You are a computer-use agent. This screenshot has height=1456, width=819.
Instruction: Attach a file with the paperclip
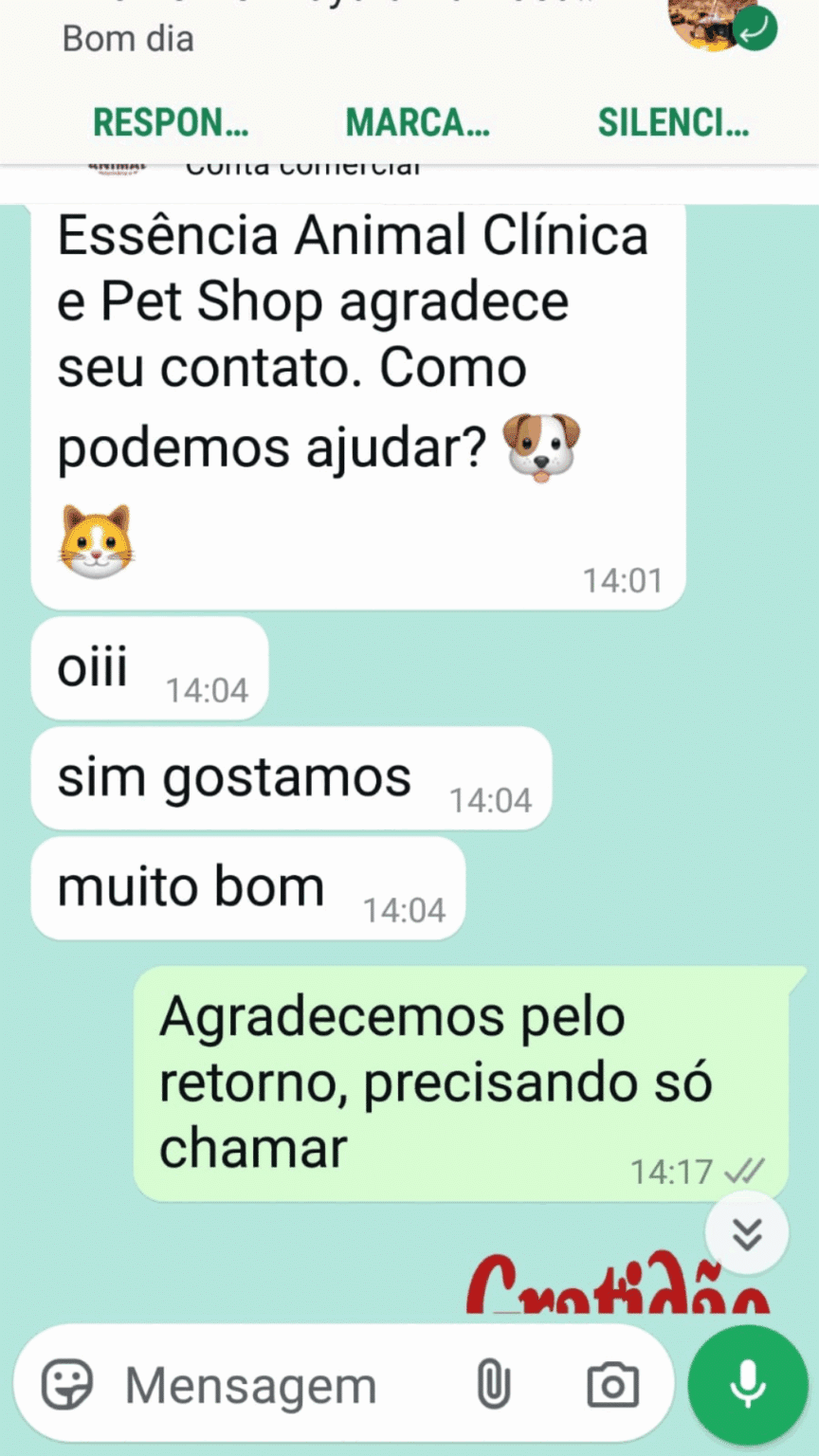coord(492,1386)
